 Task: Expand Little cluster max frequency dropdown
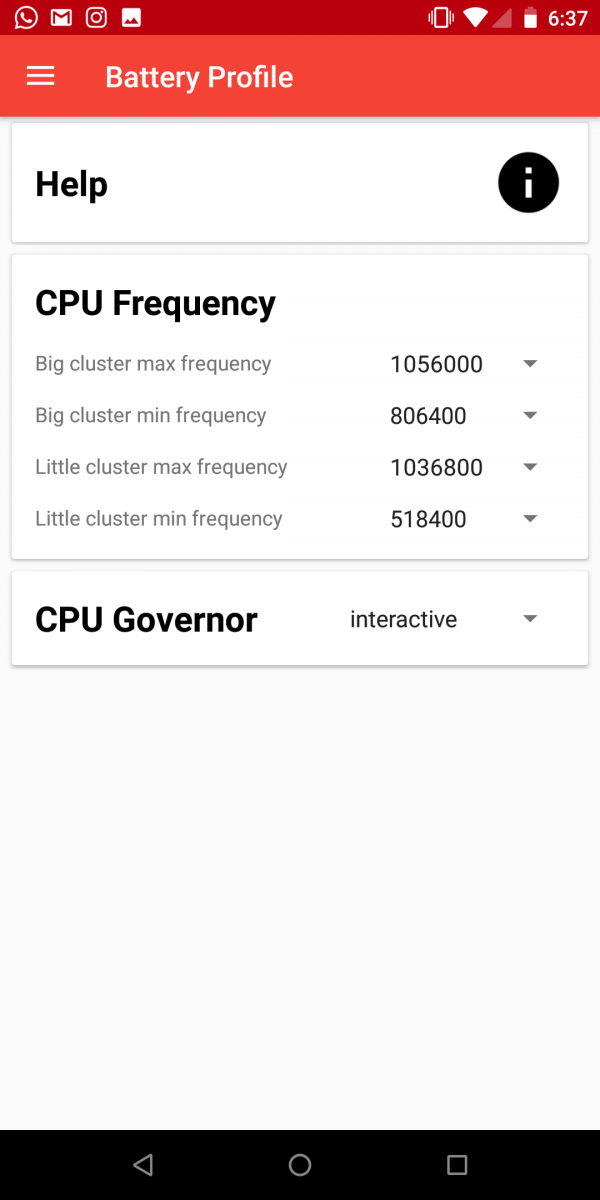[465, 467]
